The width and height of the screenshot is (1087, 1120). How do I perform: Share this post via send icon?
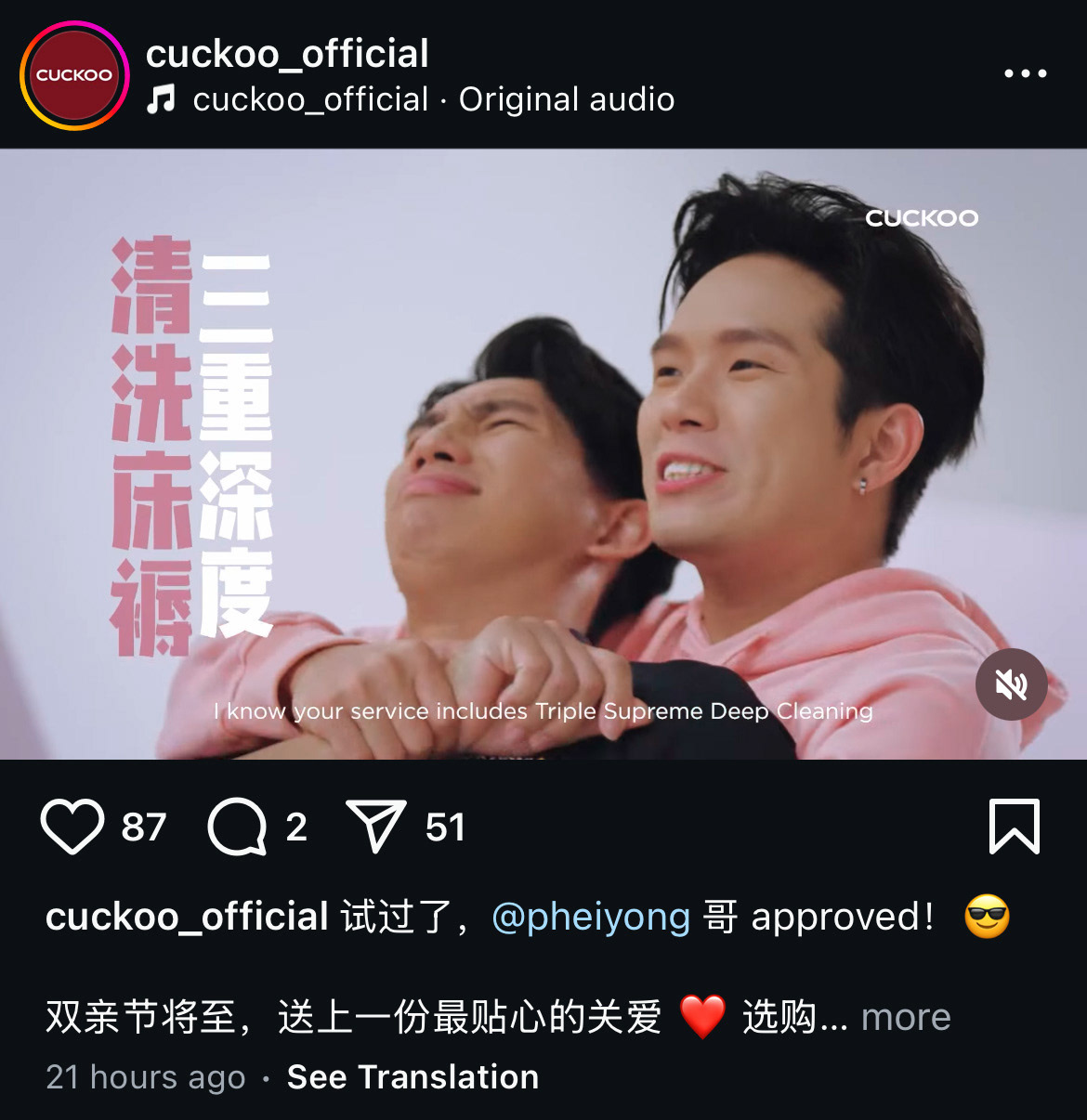pos(376,826)
